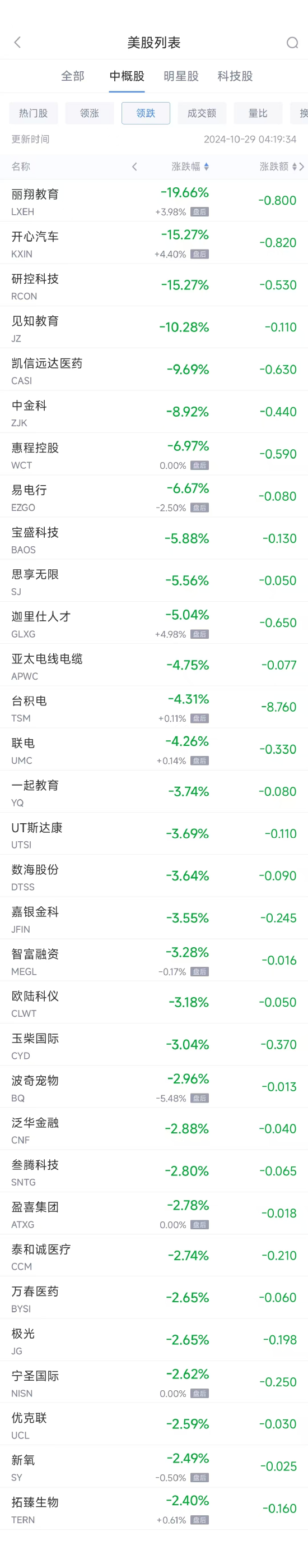Open the 丽翔教育 LXEH stock row
This screenshot has width=308, height=1568.
coord(153,200)
